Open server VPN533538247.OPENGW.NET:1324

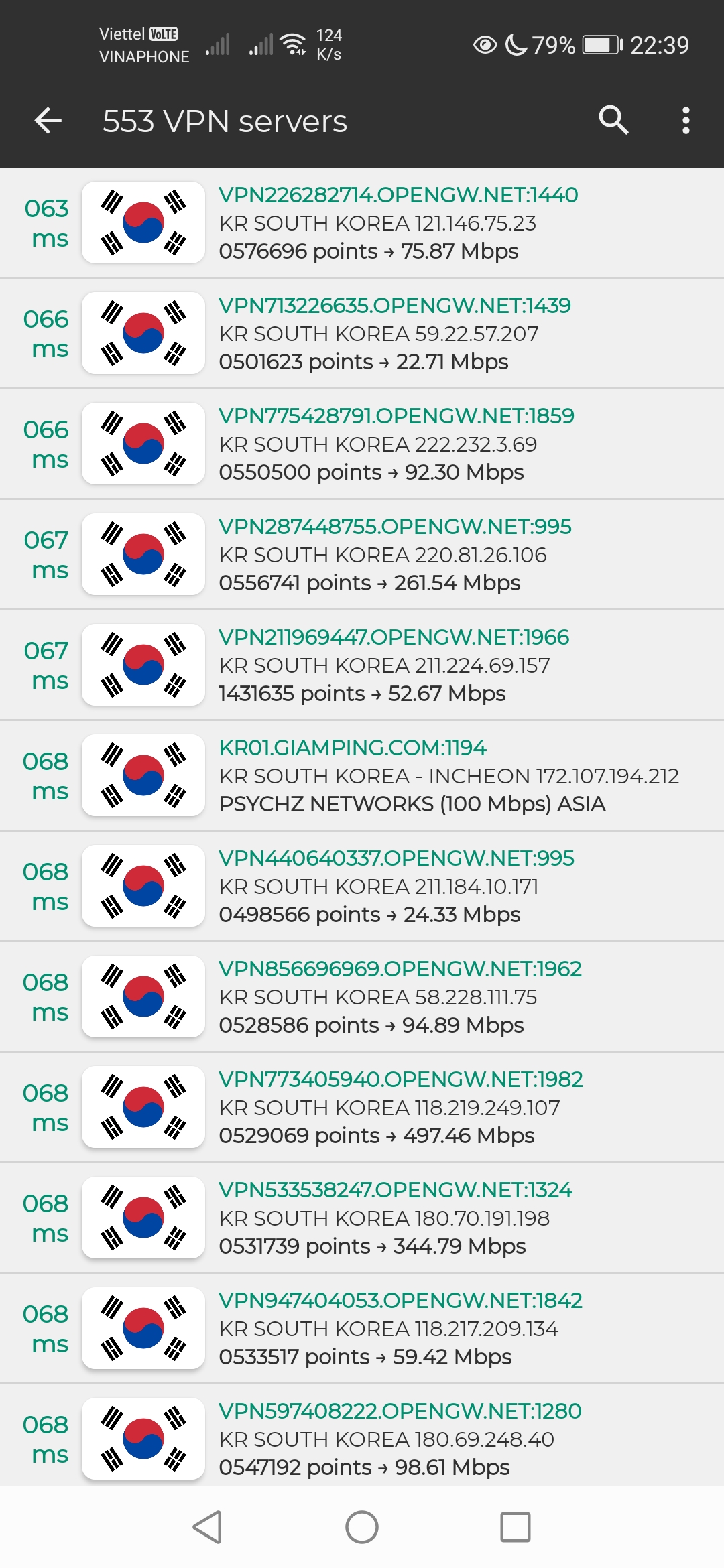click(362, 1218)
